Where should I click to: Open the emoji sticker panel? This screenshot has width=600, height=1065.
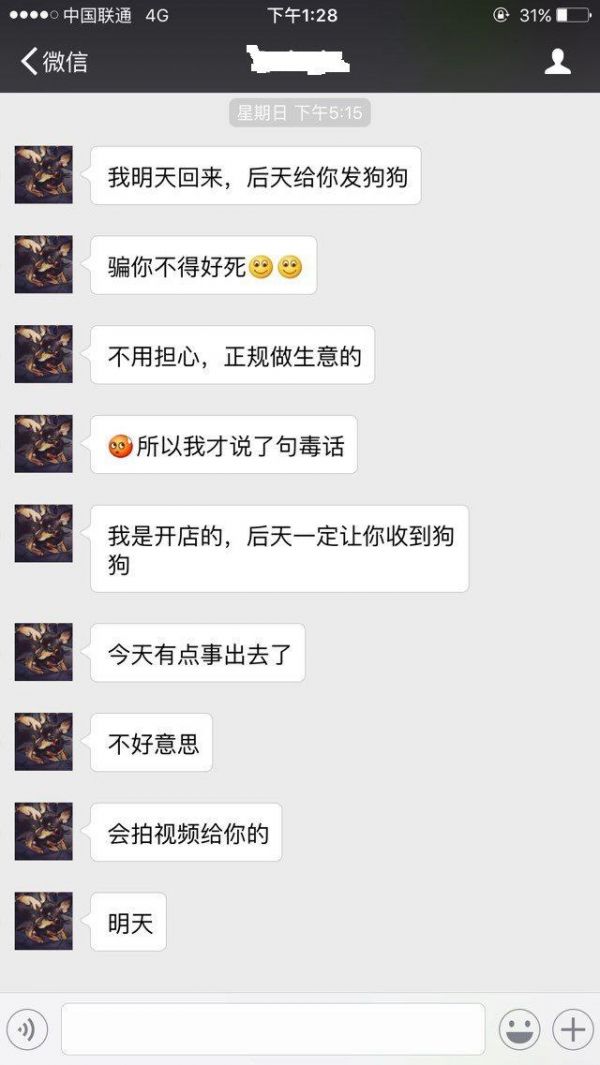[520, 1030]
